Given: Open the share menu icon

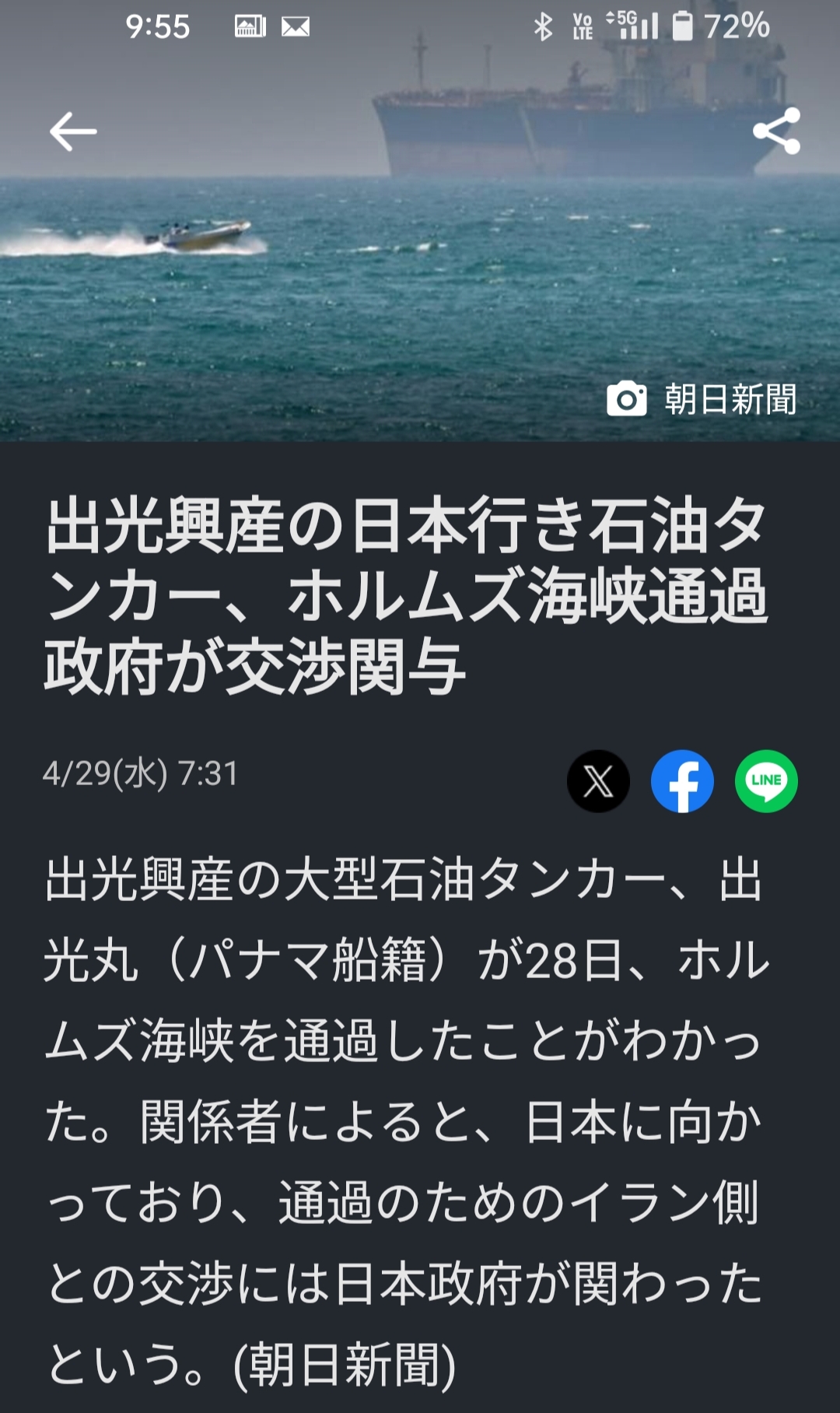Looking at the screenshot, I should [x=776, y=131].
